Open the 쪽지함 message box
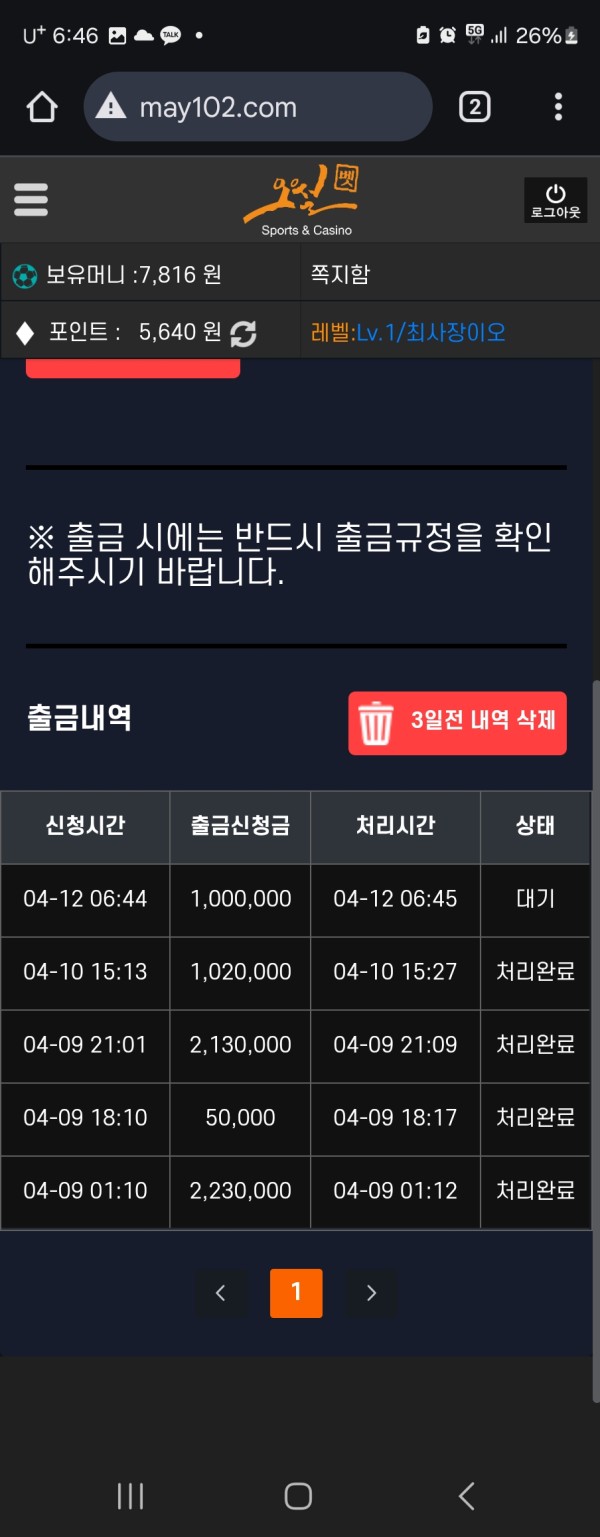 [340, 274]
